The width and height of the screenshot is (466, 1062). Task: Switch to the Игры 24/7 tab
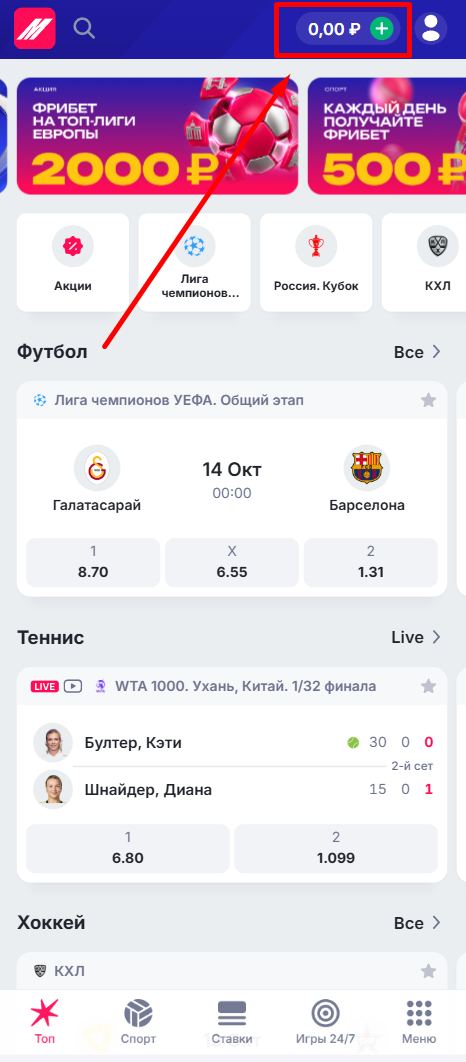(325, 1023)
